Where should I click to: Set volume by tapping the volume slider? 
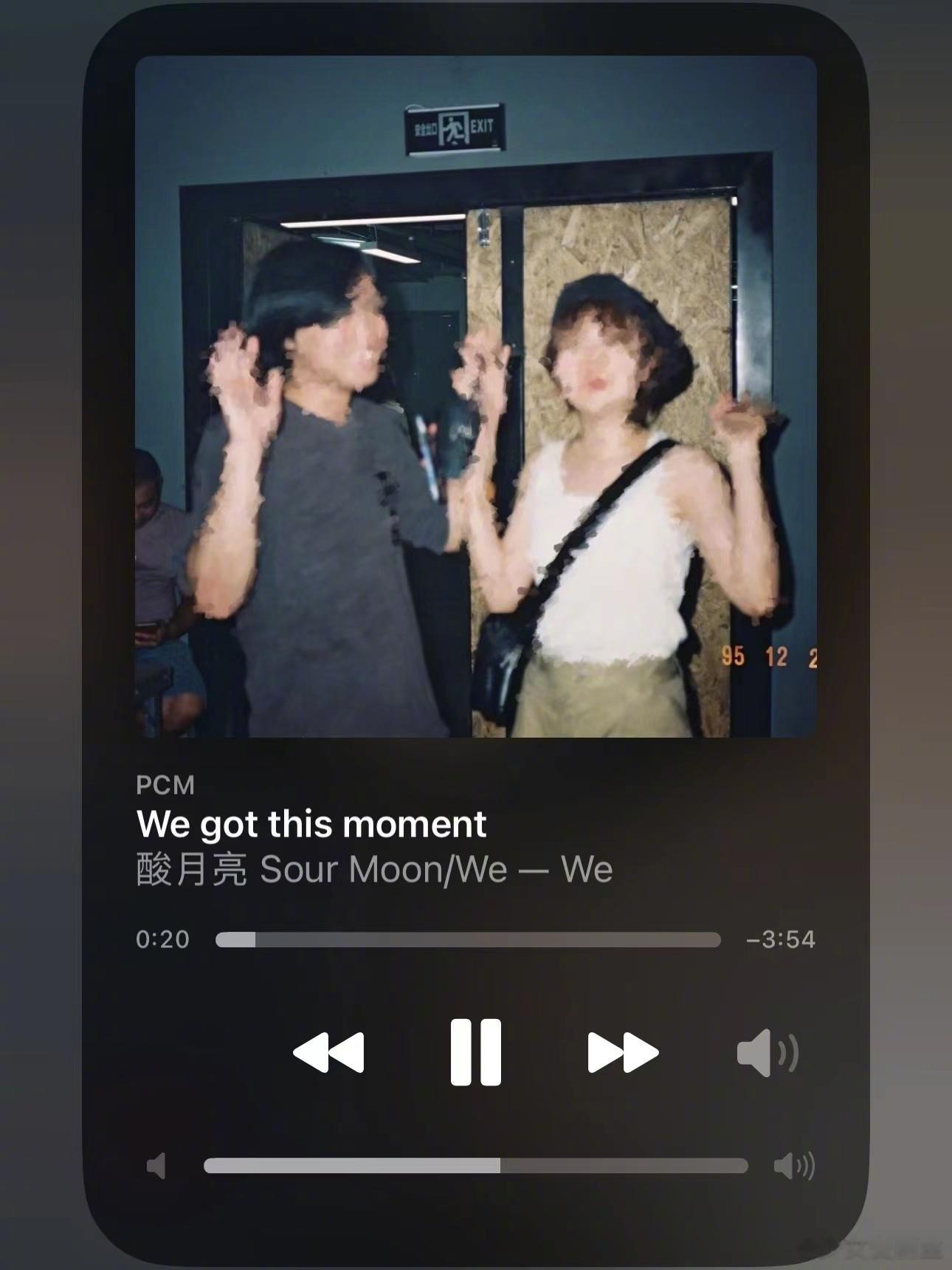[475, 1166]
